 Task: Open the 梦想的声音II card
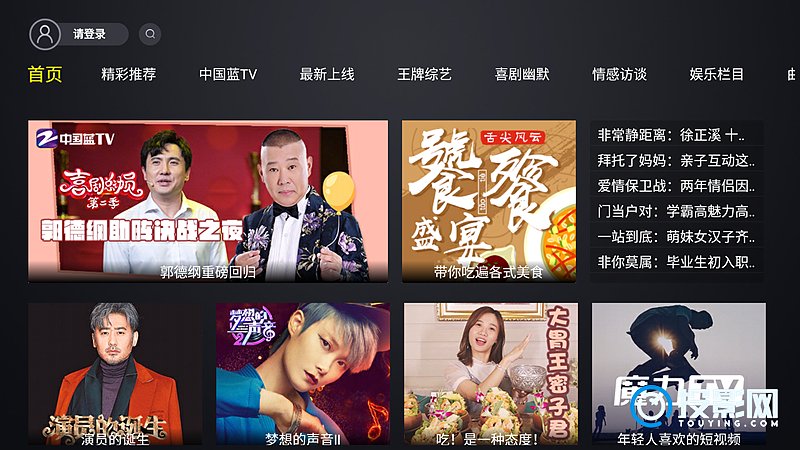click(x=303, y=375)
